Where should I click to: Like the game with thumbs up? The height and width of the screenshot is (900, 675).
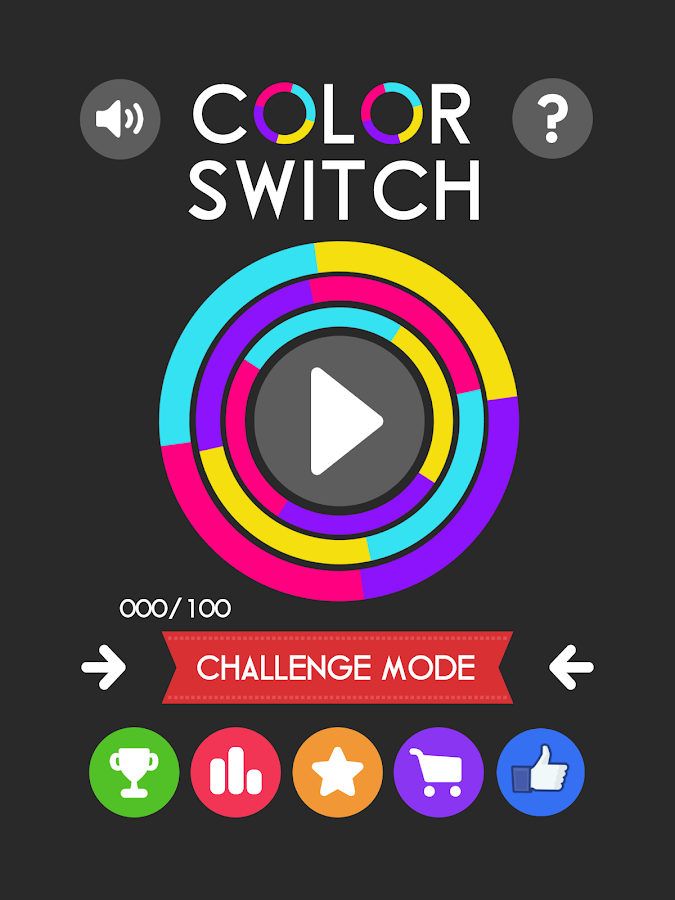tap(541, 773)
